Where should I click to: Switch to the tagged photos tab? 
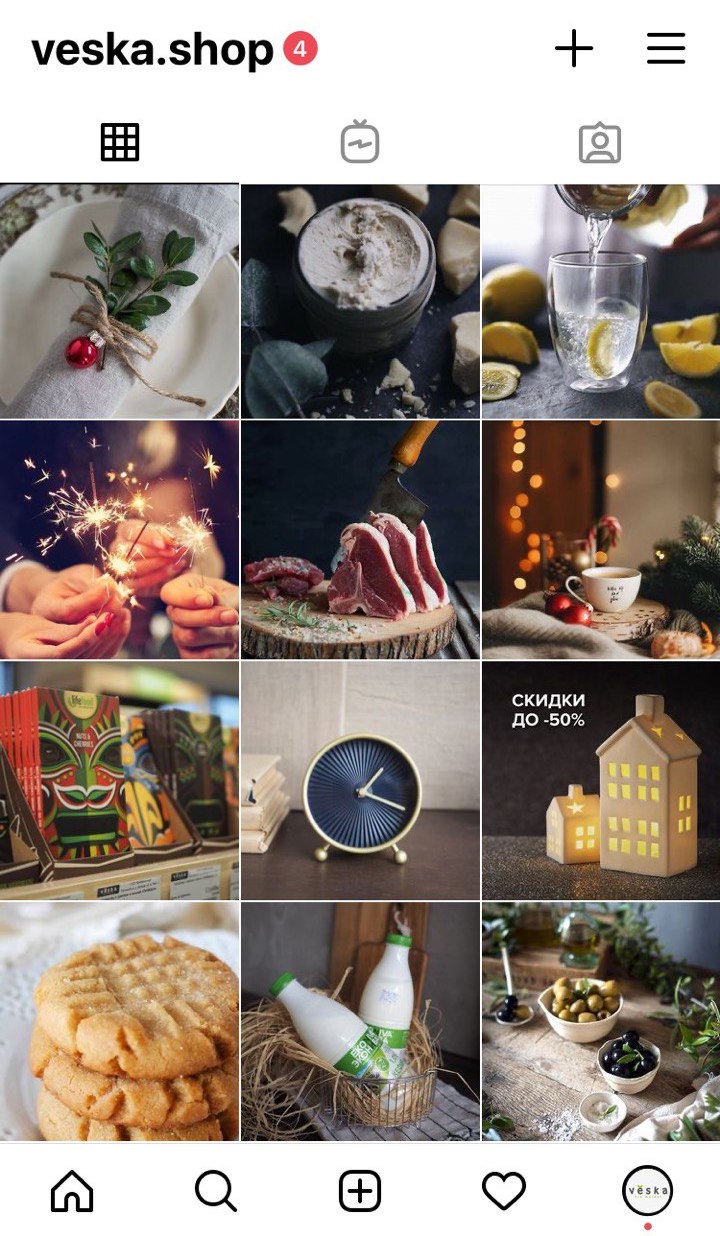[x=600, y=143]
